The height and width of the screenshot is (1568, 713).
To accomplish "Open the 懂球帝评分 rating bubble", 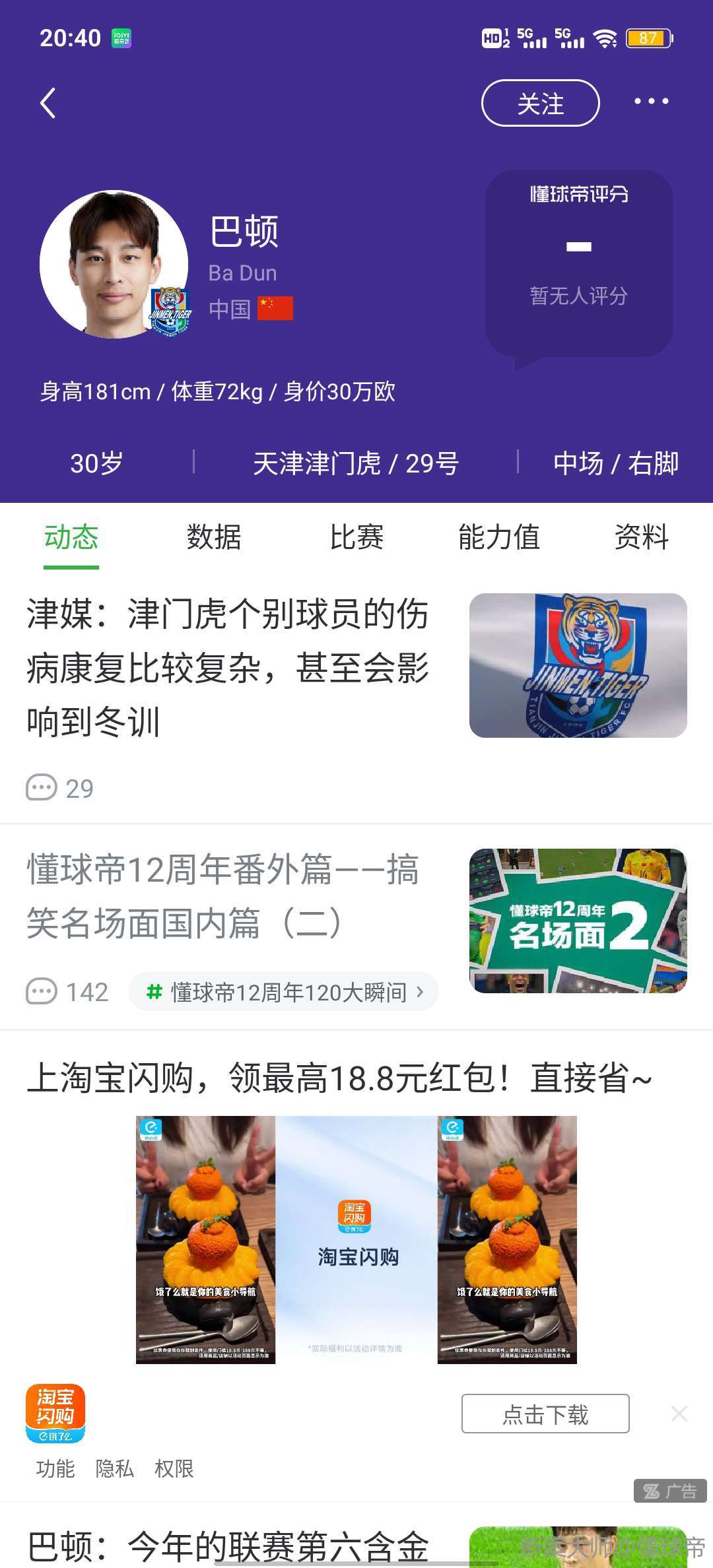I will point(579,264).
